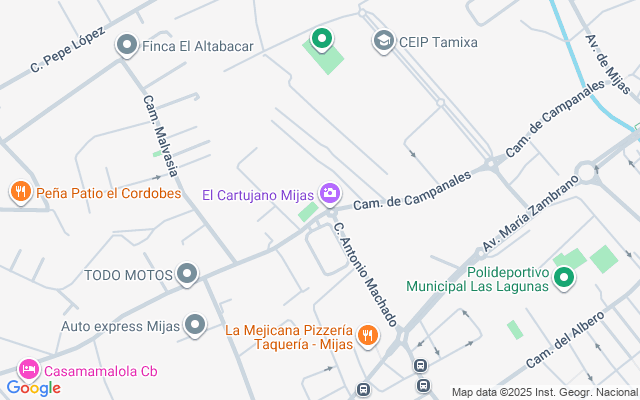Select the CEIP Tamixa school pin

click(x=383, y=42)
